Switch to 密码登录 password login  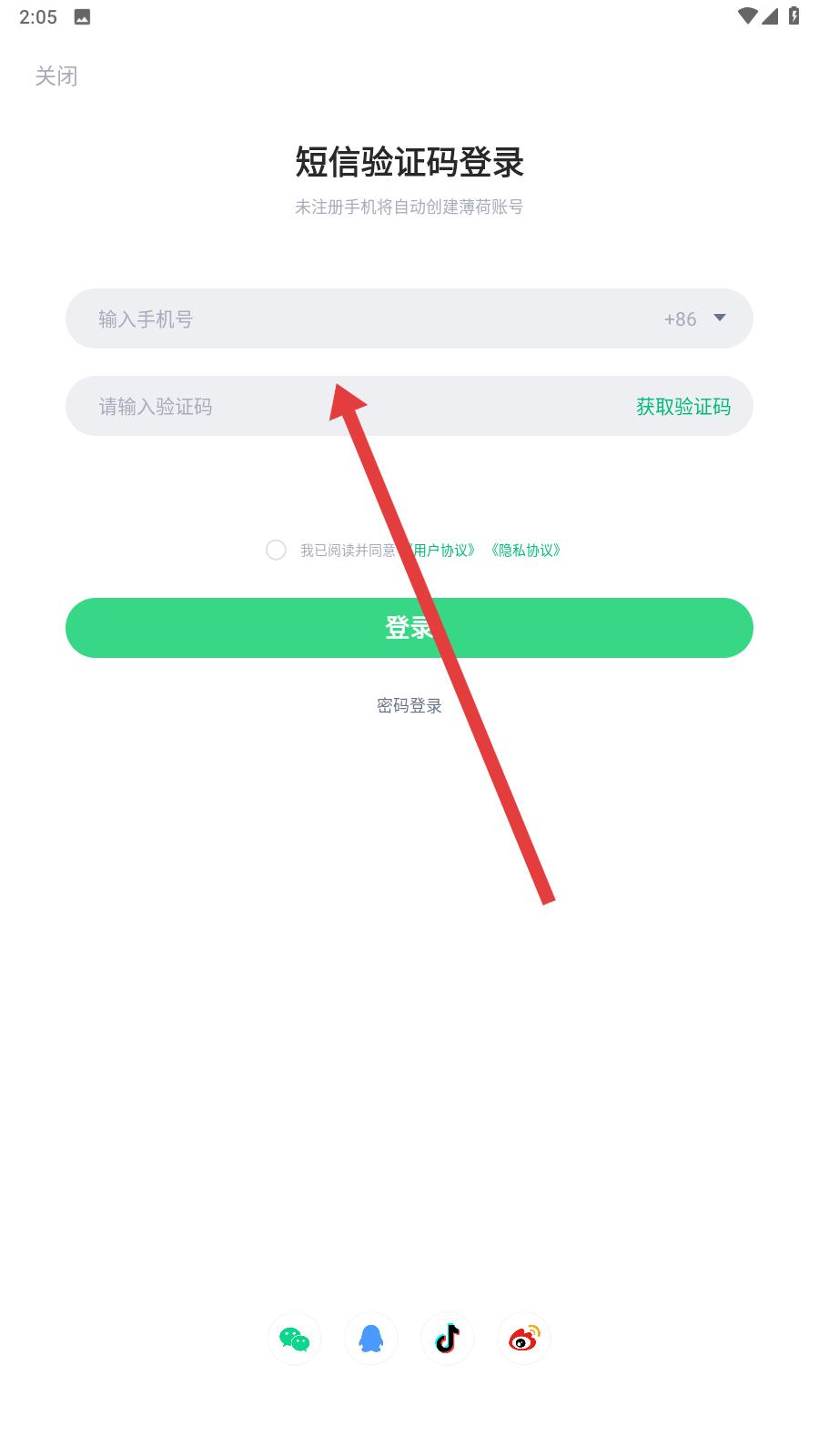(x=409, y=705)
